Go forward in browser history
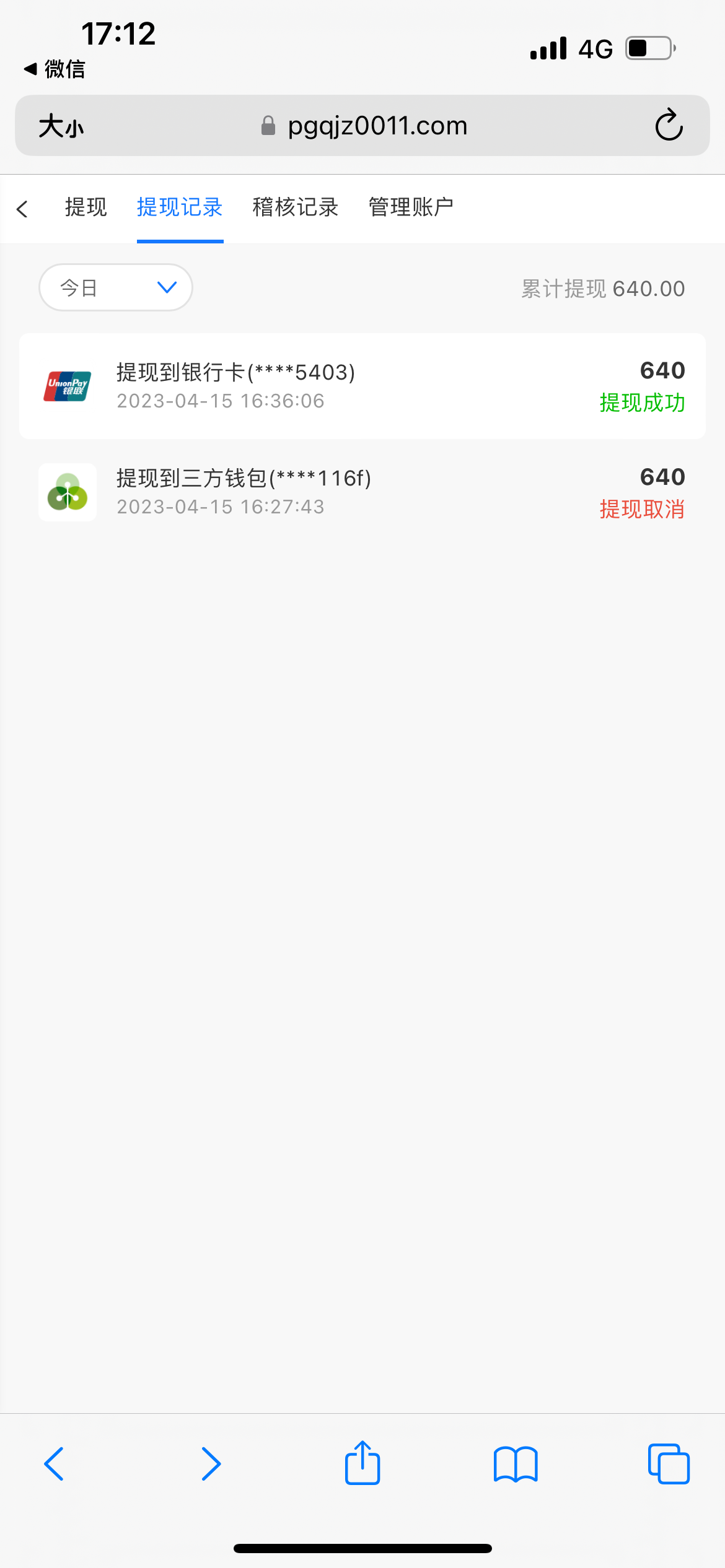Screen dimensions: 725x1568 pyautogui.click(x=211, y=1464)
